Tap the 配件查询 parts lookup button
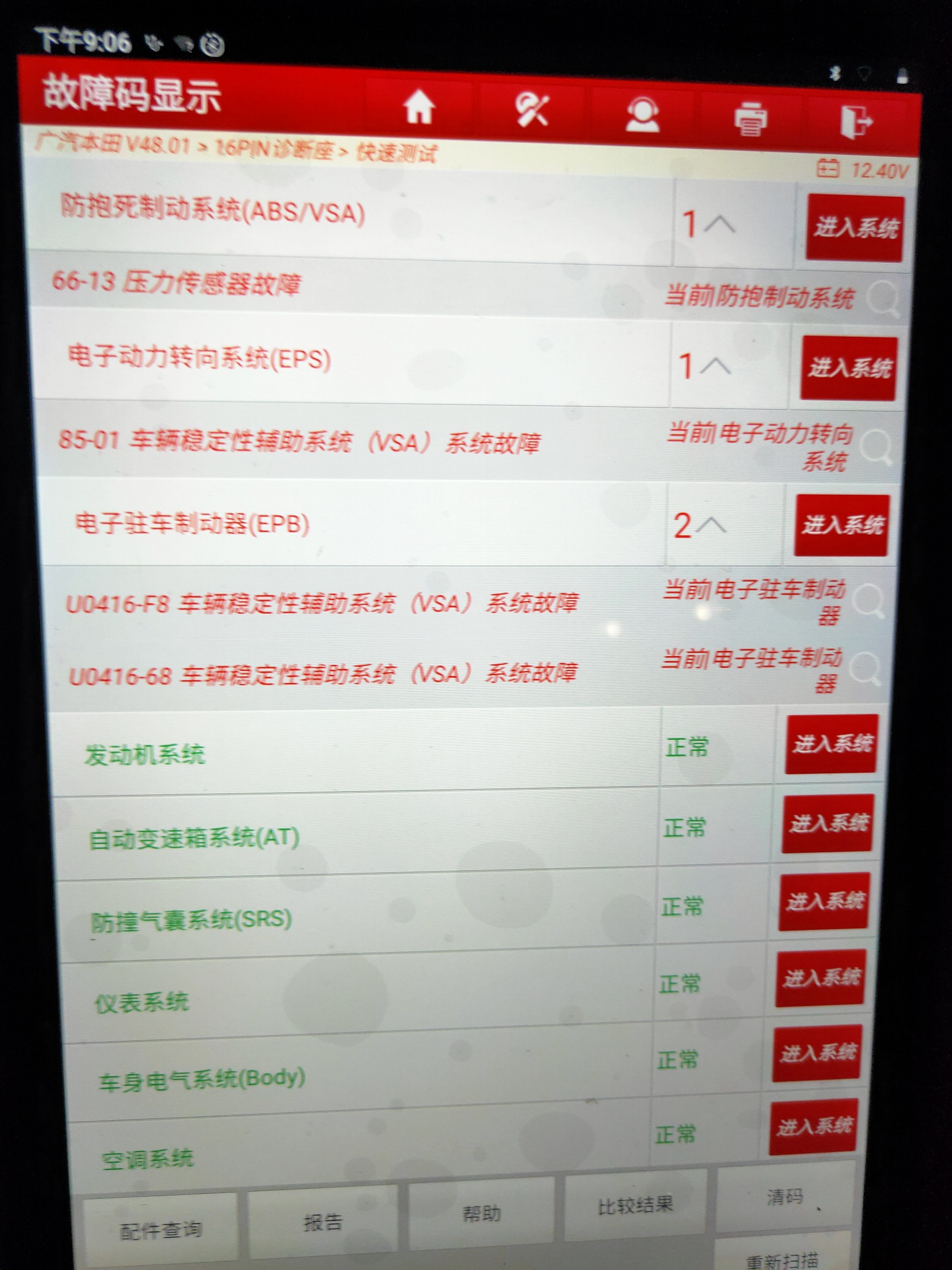952x1270 pixels. click(x=160, y=1230)
